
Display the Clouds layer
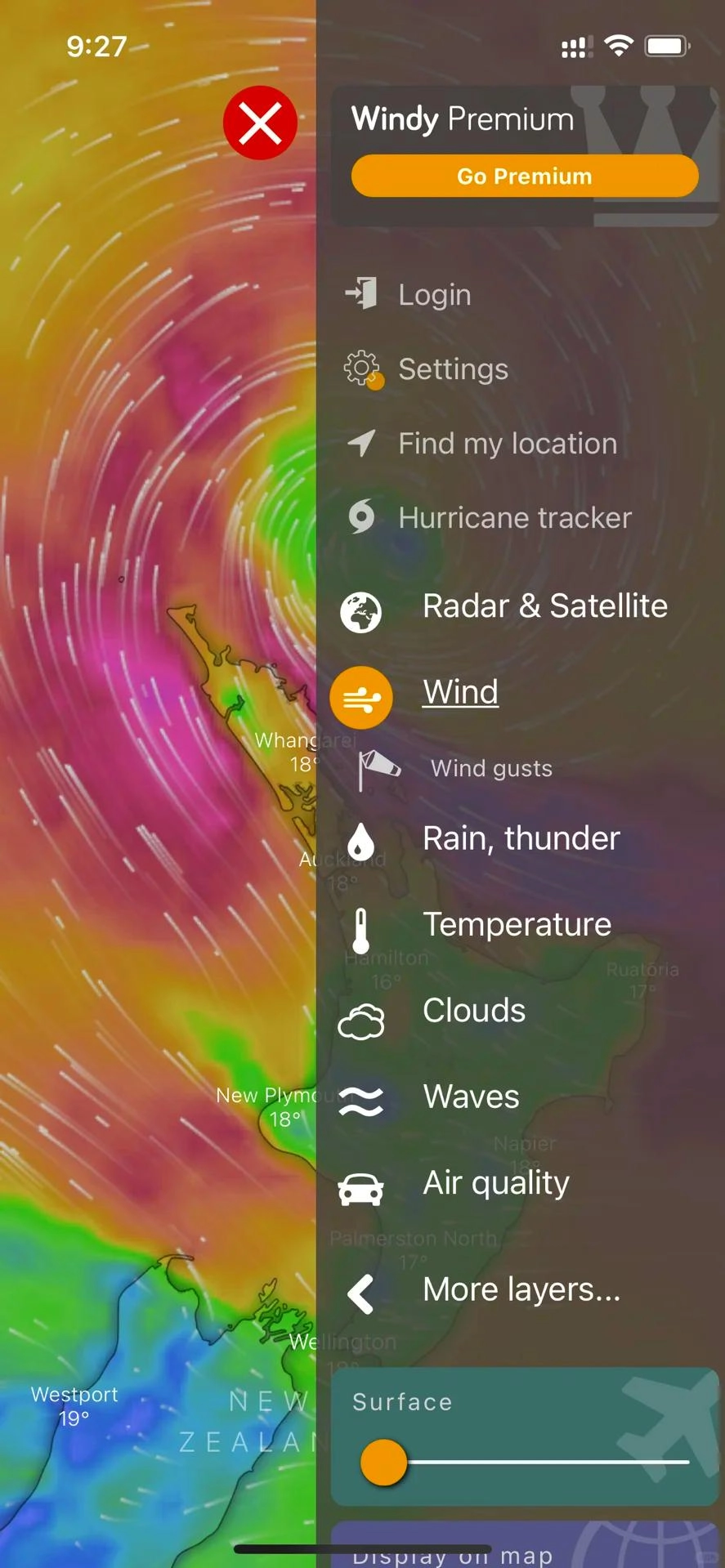474,1011
